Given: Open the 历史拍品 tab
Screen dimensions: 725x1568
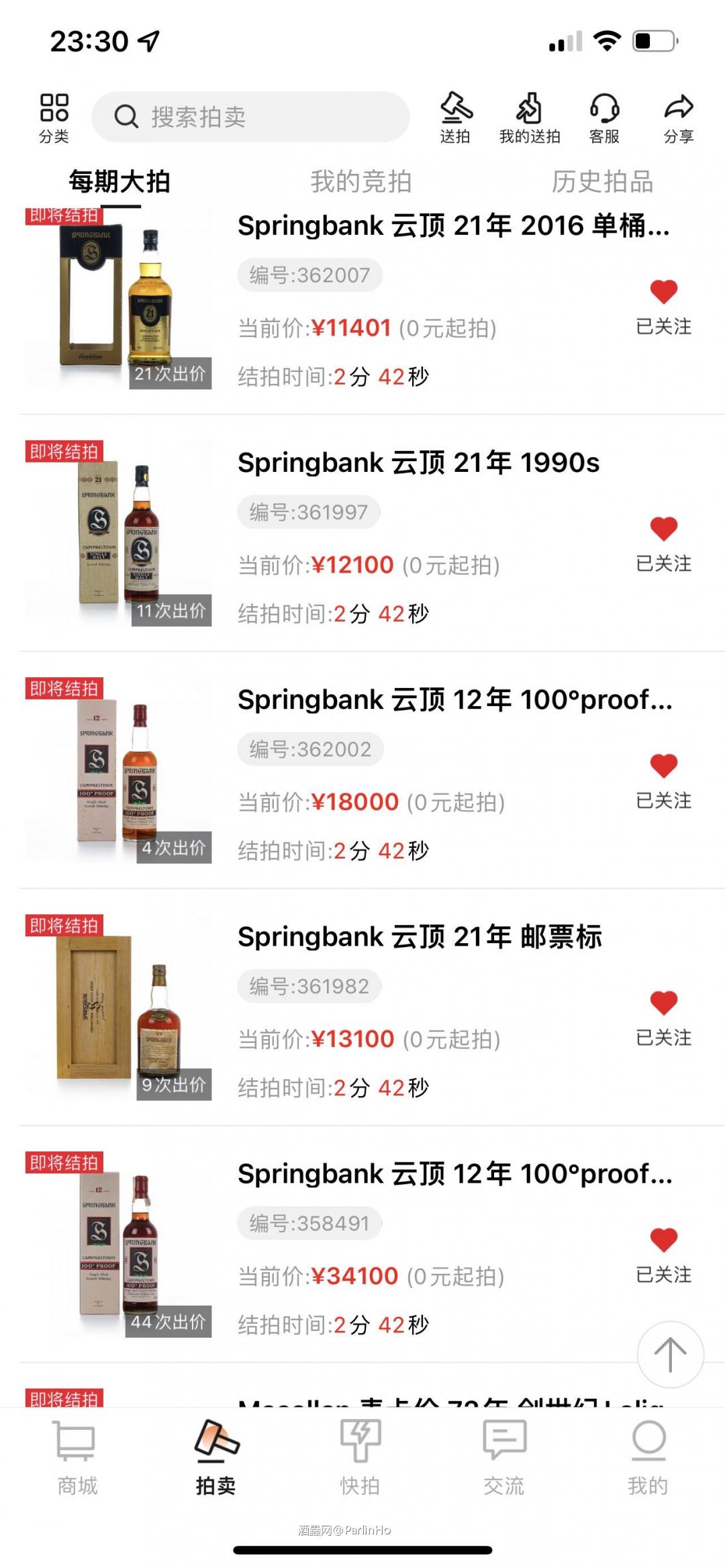Looking at the screenshot, I should click(603, 180).
